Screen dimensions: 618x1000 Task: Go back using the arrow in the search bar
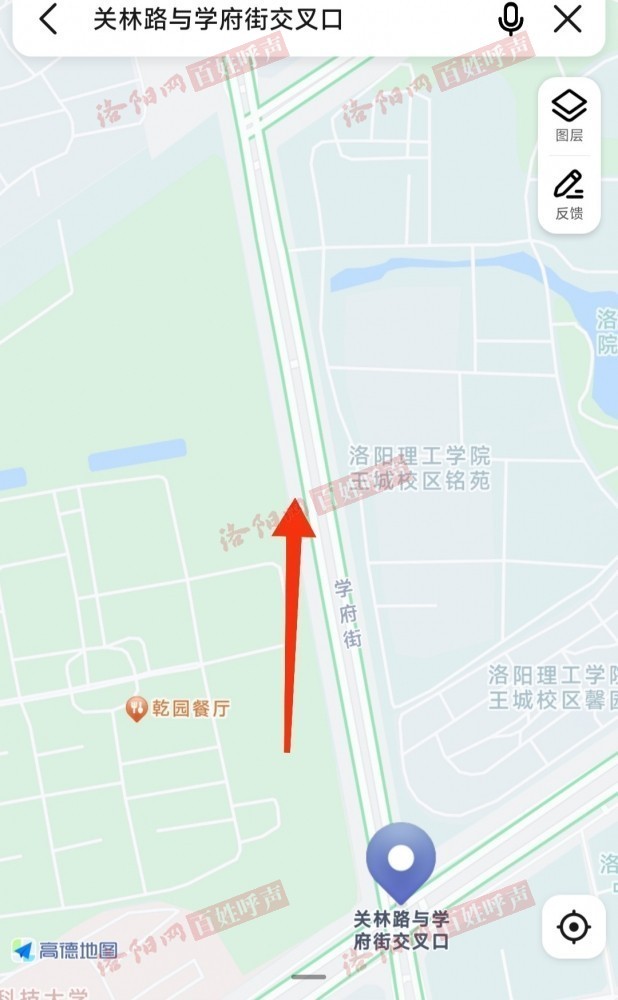[x=48, y=19]
